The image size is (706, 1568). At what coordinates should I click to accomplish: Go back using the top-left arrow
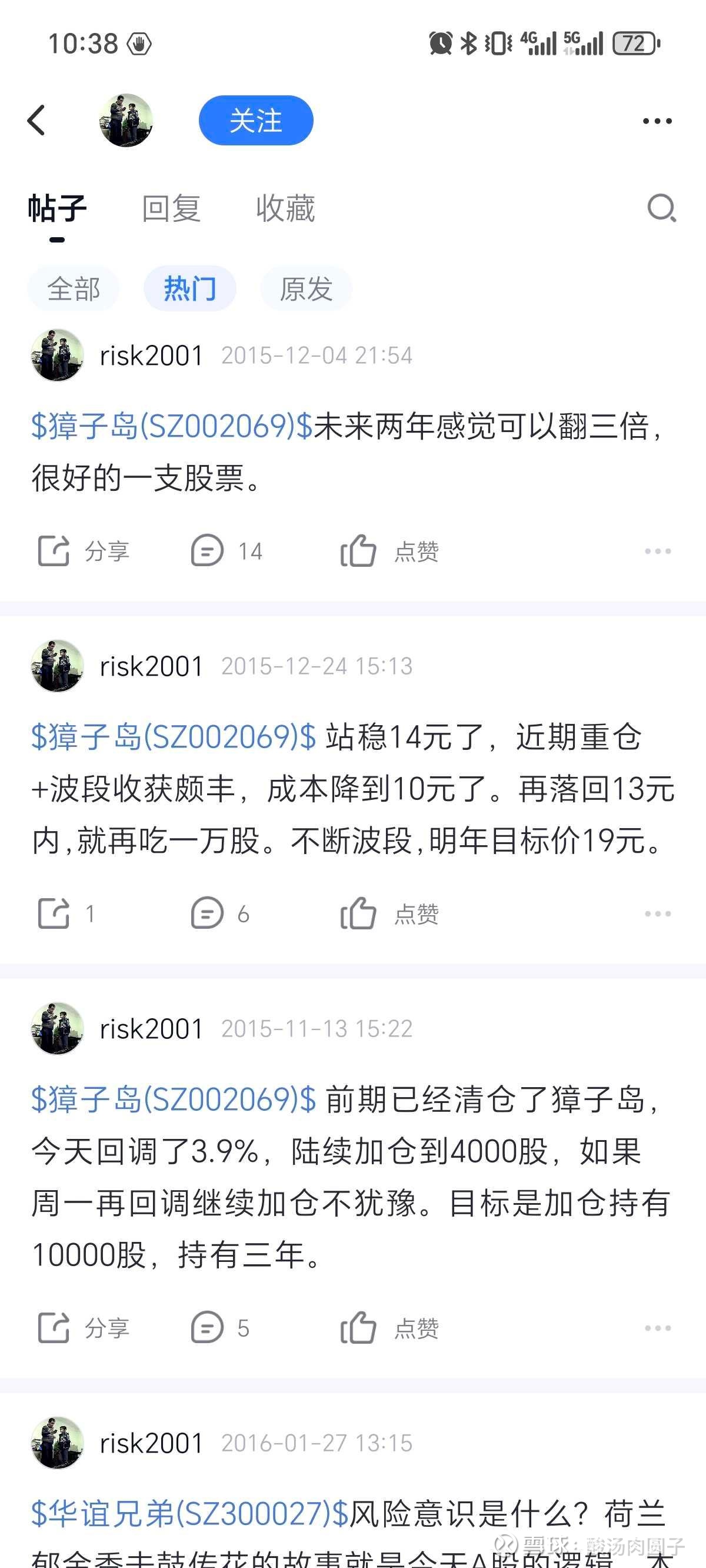tap(36, 120)
